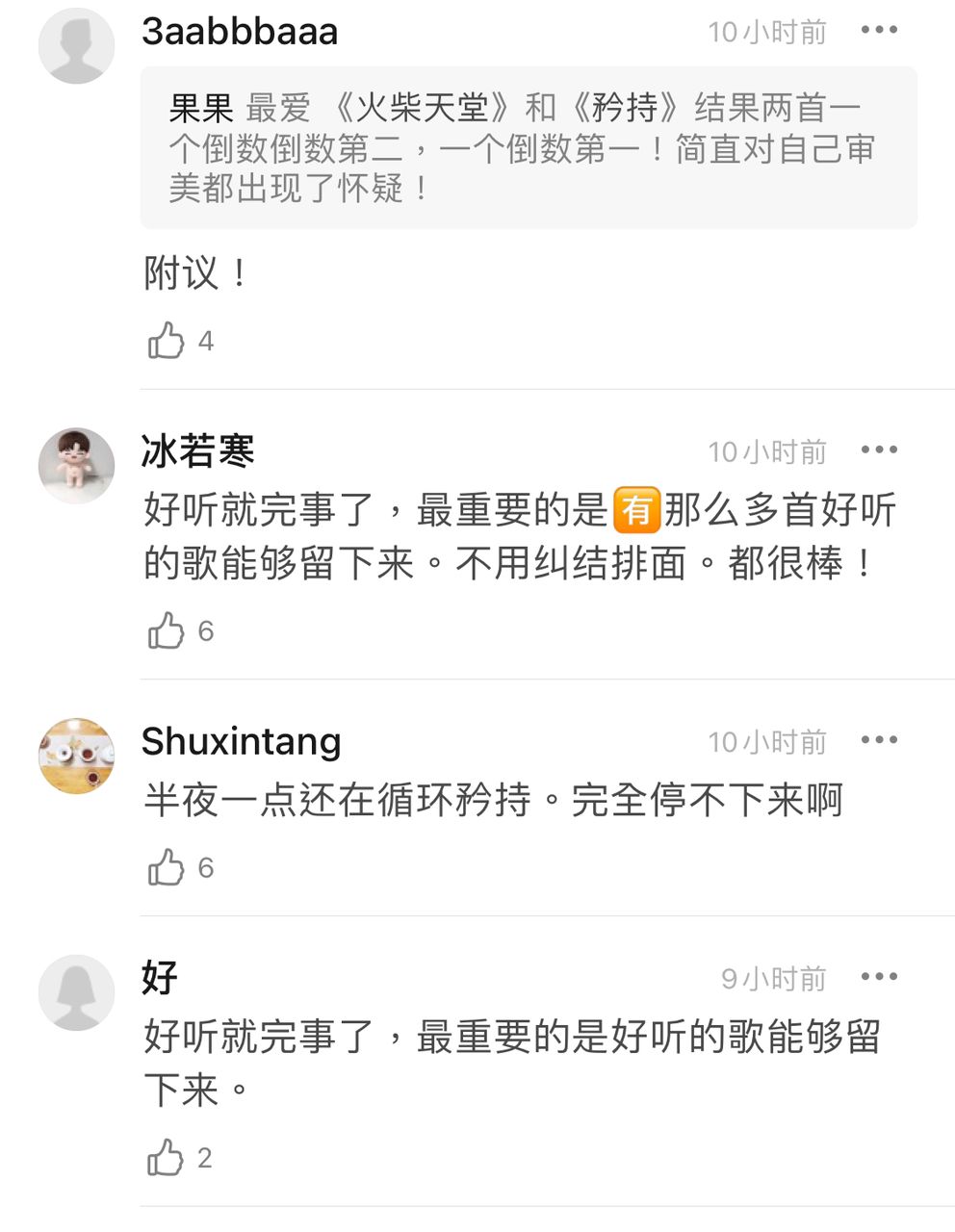
Task: Open the three-dot menu beside Shuxintang's timestamp
Action: tap(879, 739)
